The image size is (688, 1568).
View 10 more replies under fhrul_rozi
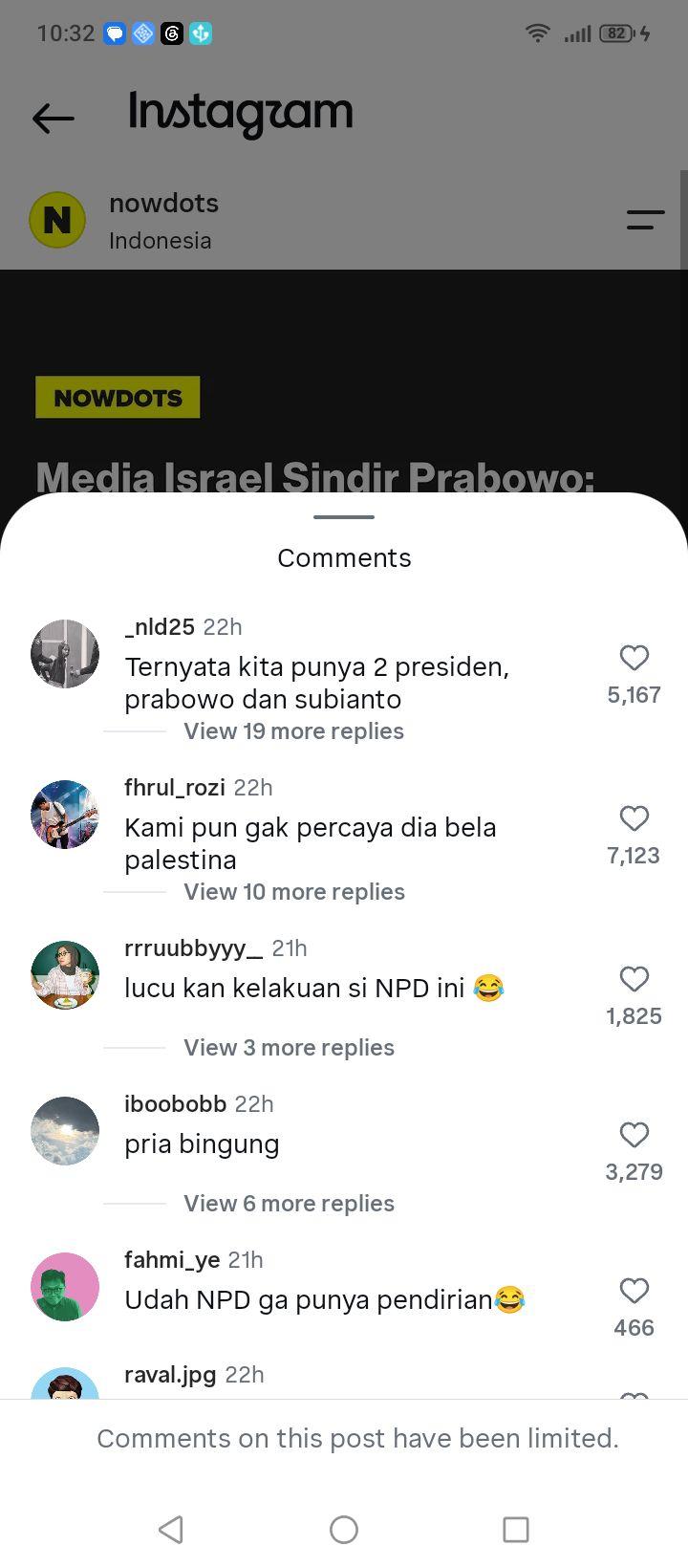(x=294, y=892)
